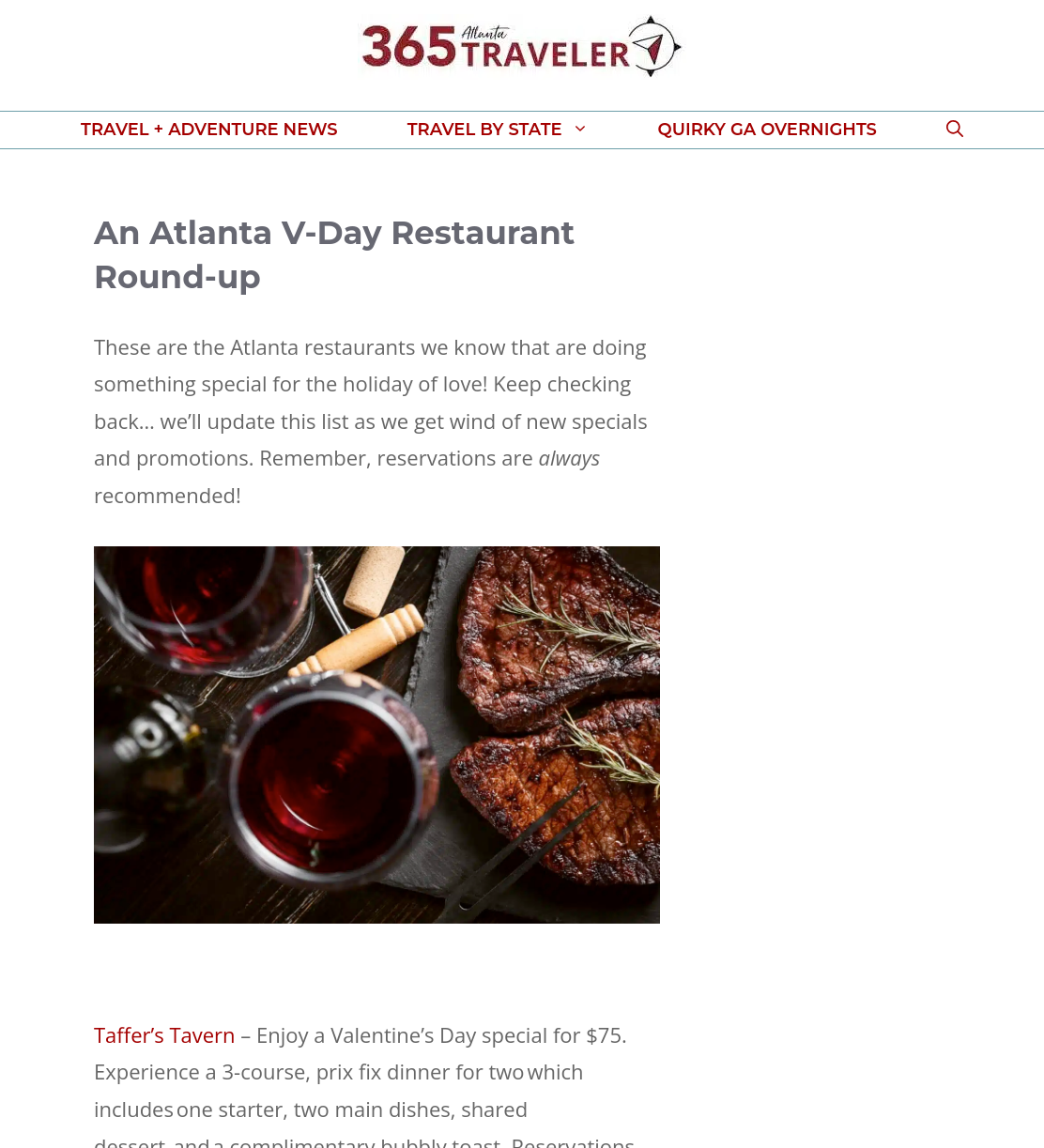Tap the 365 Atlanta Traveler logo
Viewport: 1044px width, 1148px height.
522,47
